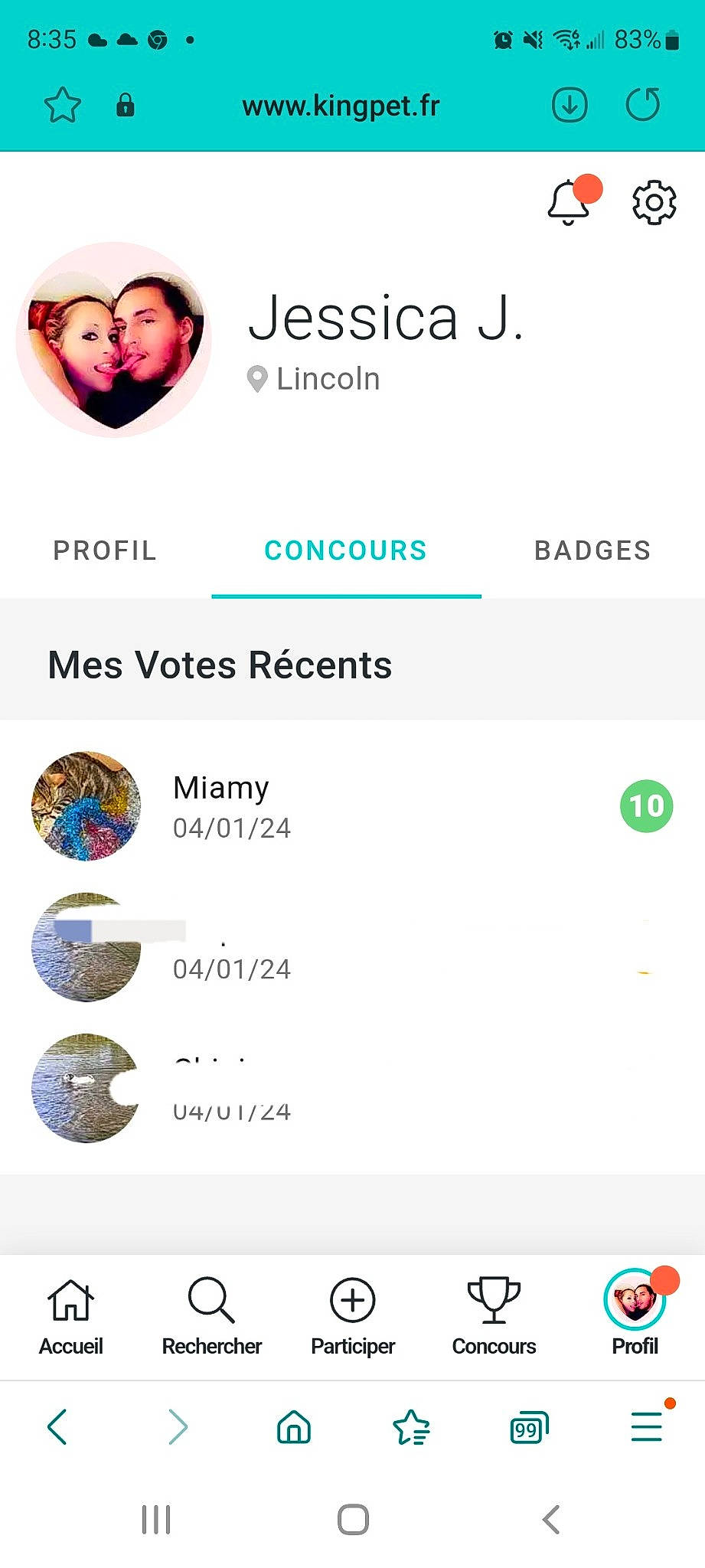Reload the kingpet.fr page
The height and width of the screenshot is (1568, 705).
(x=642, y=105)
